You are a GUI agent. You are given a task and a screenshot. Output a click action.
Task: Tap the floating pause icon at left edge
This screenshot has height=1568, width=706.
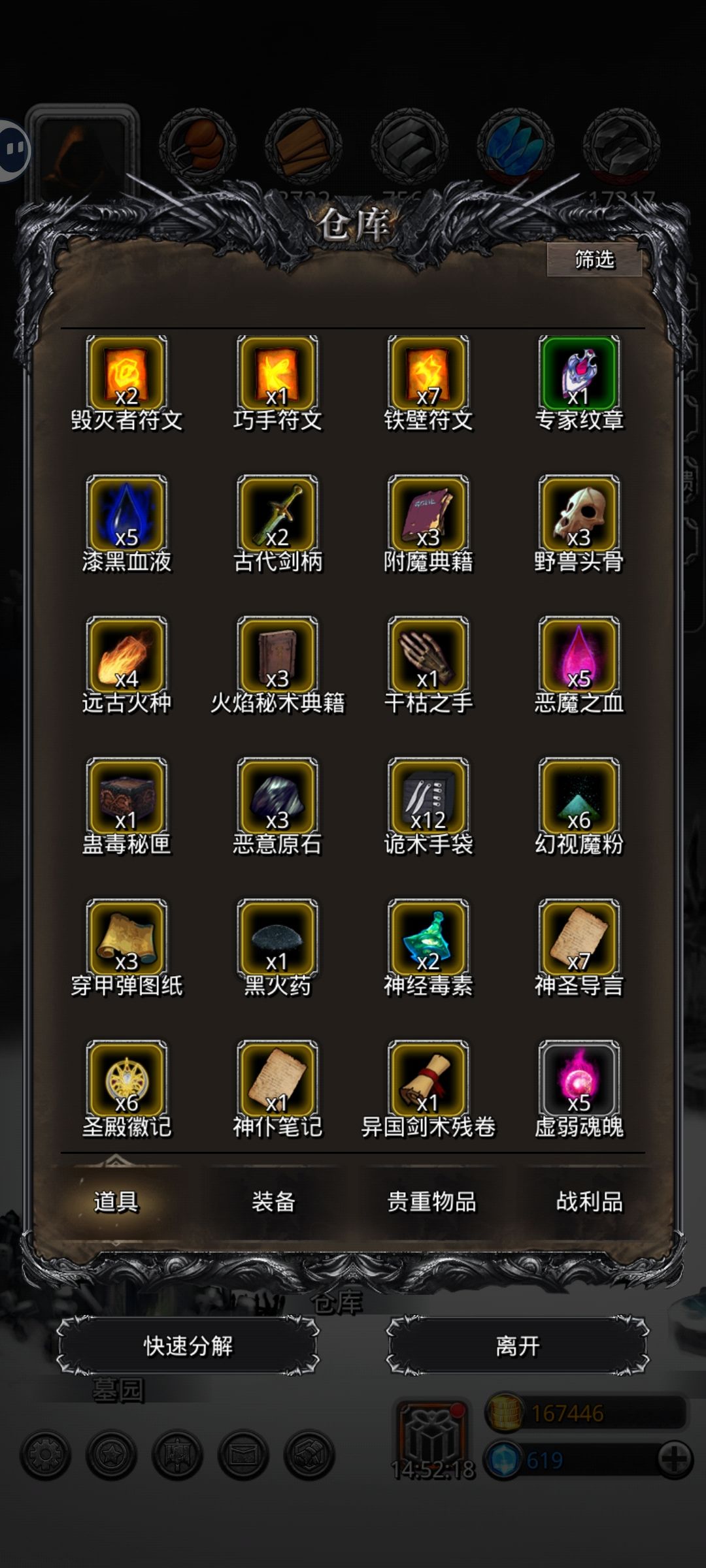pos(13,150)
